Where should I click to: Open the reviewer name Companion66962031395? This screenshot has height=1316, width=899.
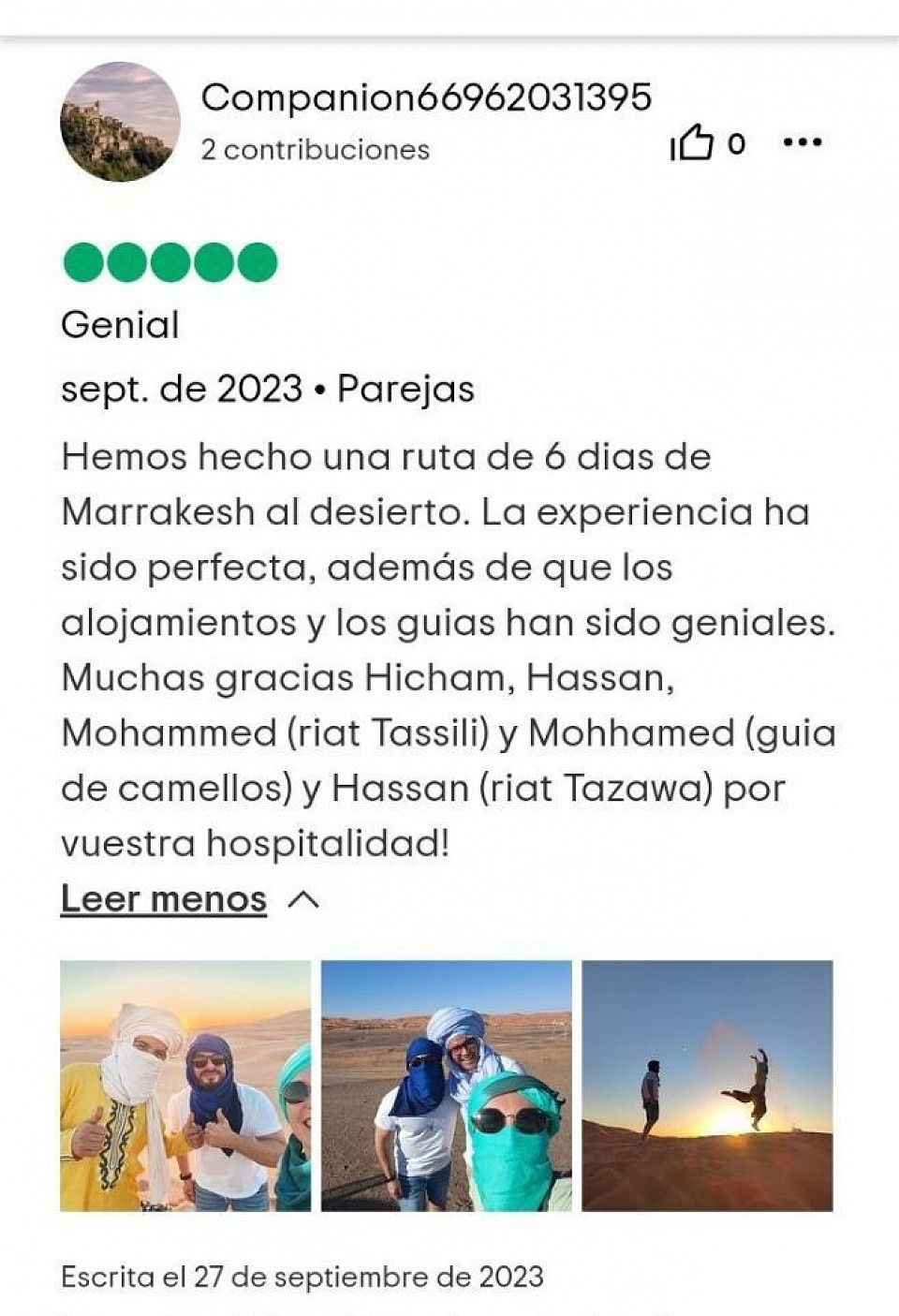point(426,97)
